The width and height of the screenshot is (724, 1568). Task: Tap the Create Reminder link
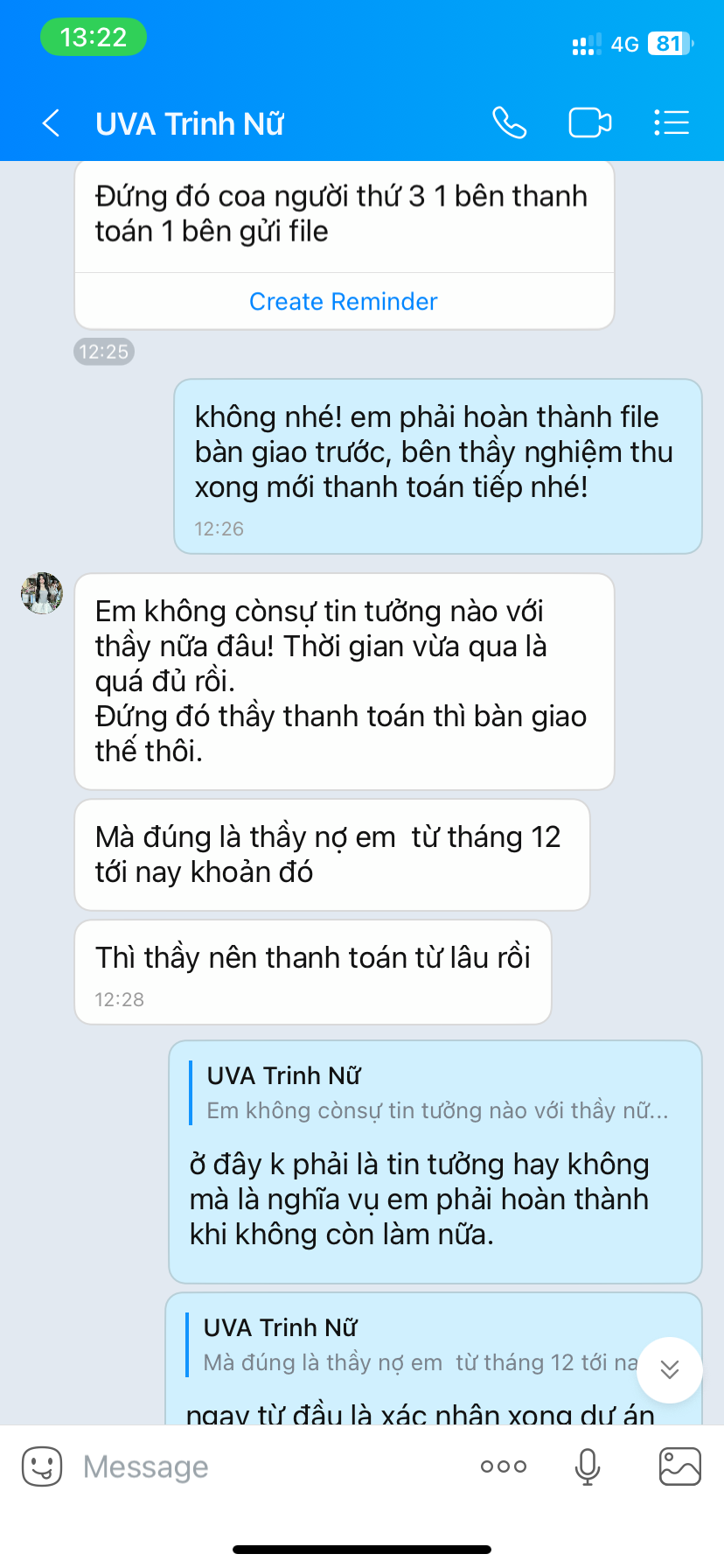(x=344, y=301)
